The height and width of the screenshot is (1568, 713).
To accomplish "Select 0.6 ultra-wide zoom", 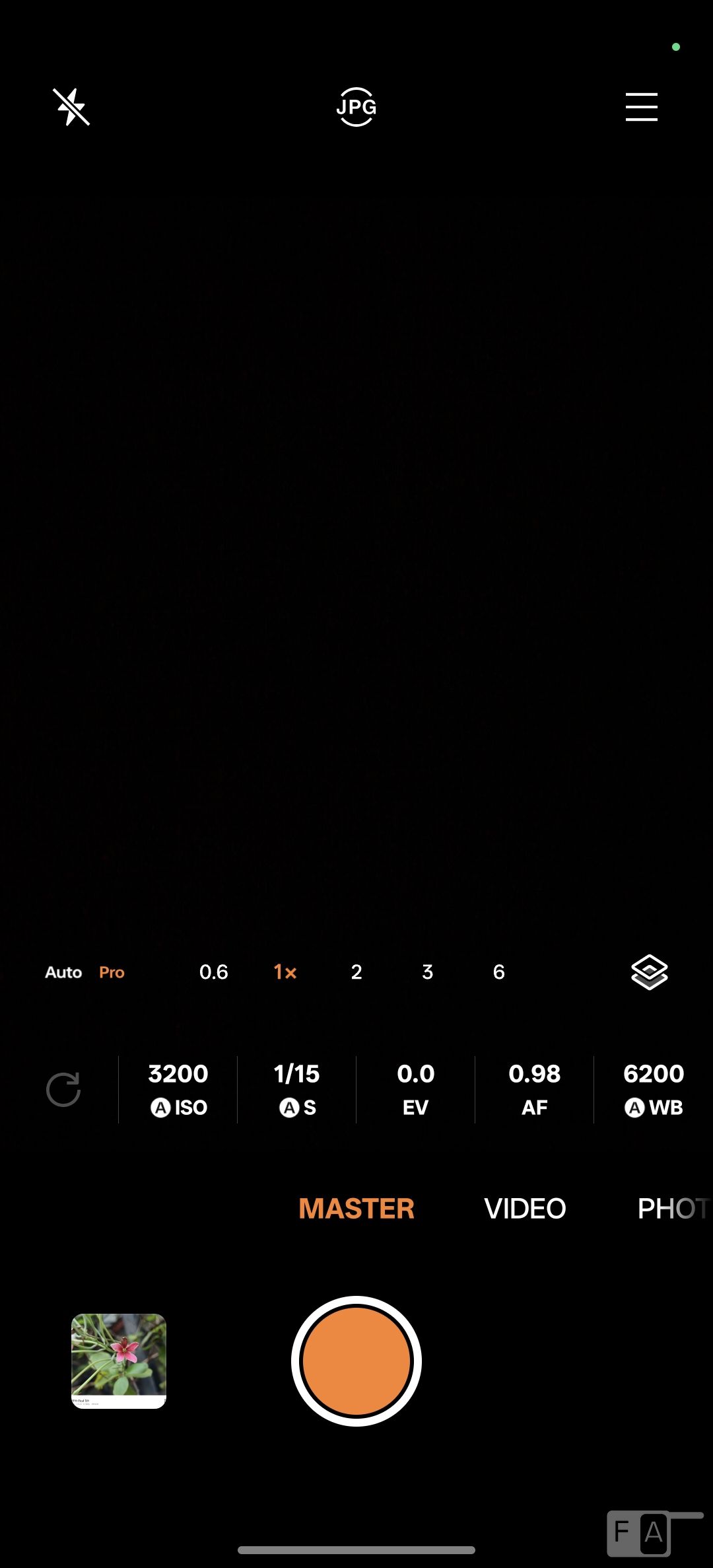I will click(213, 972).
